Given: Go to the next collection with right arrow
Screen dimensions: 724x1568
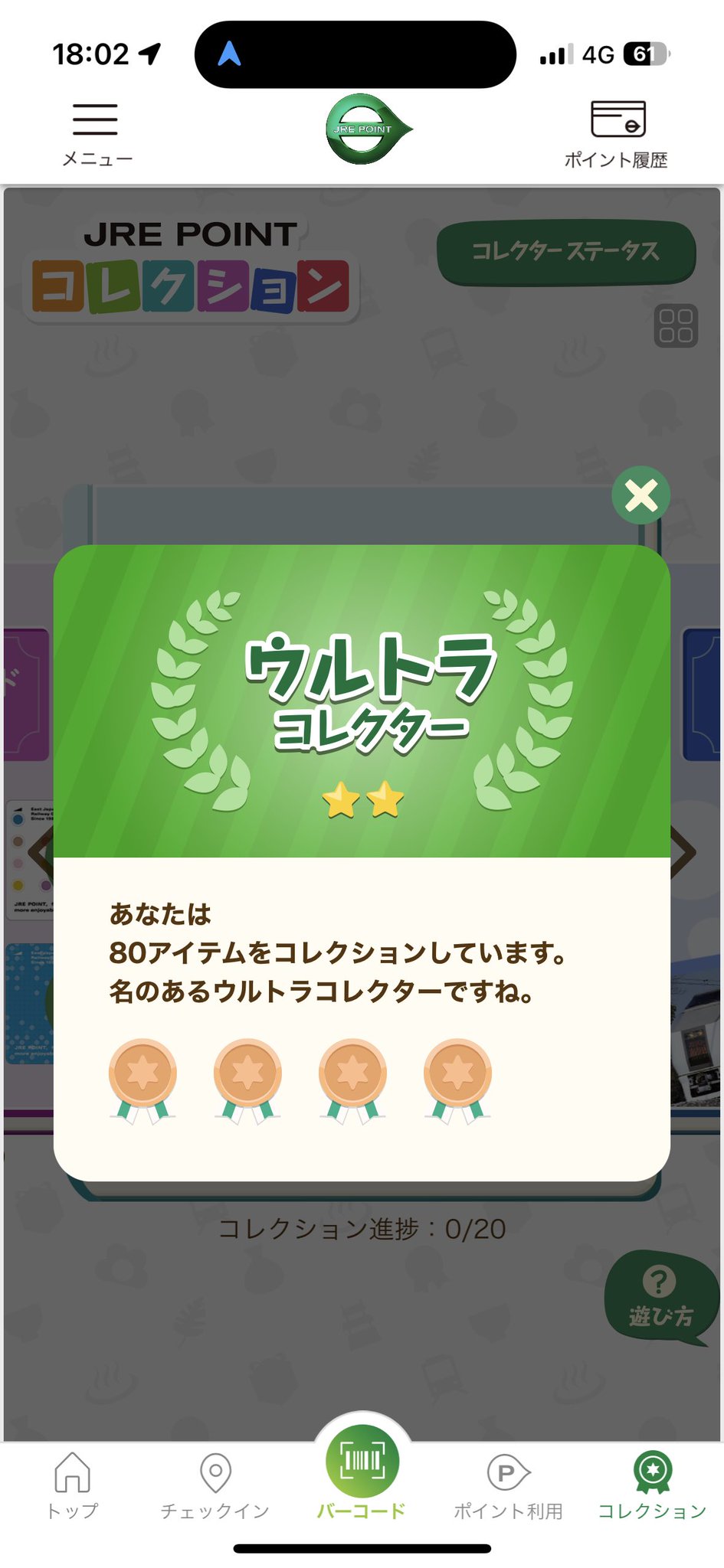Looking at the screenshot, I should pyautogui.click(x=683, y=851).
